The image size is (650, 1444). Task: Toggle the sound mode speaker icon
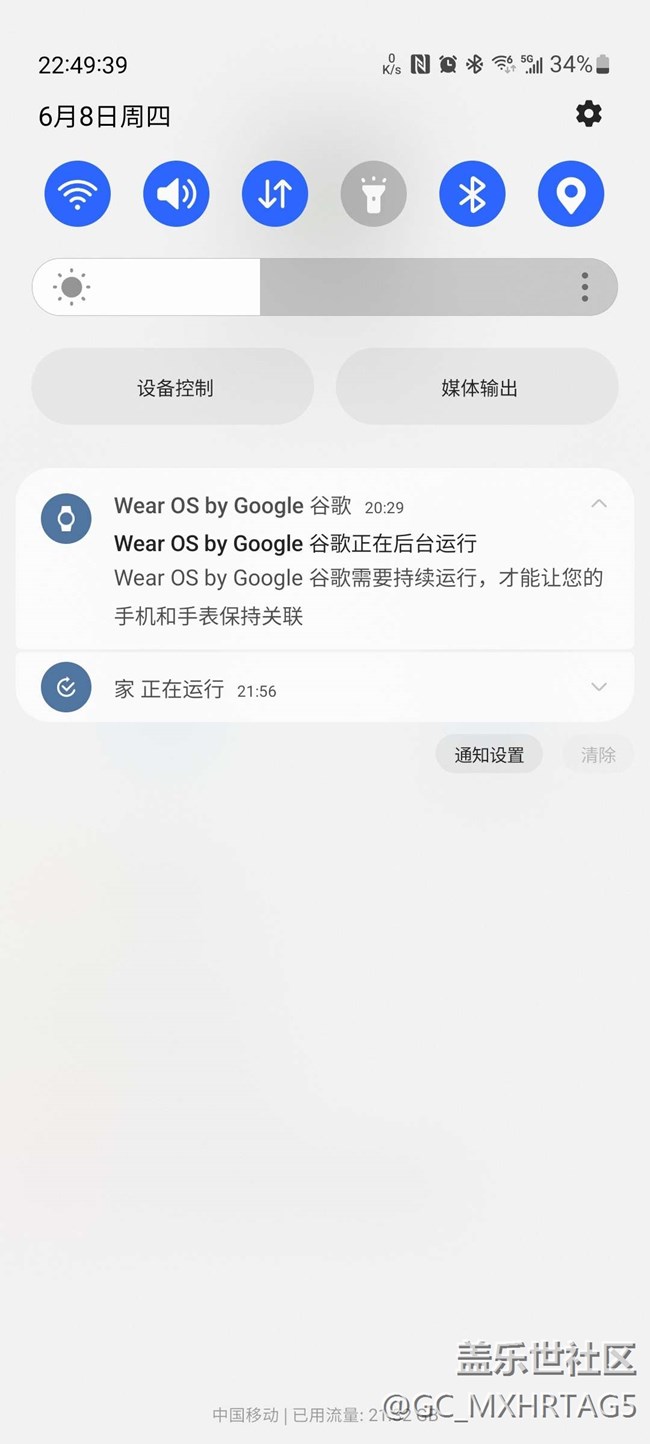click(x=176, y=194)
